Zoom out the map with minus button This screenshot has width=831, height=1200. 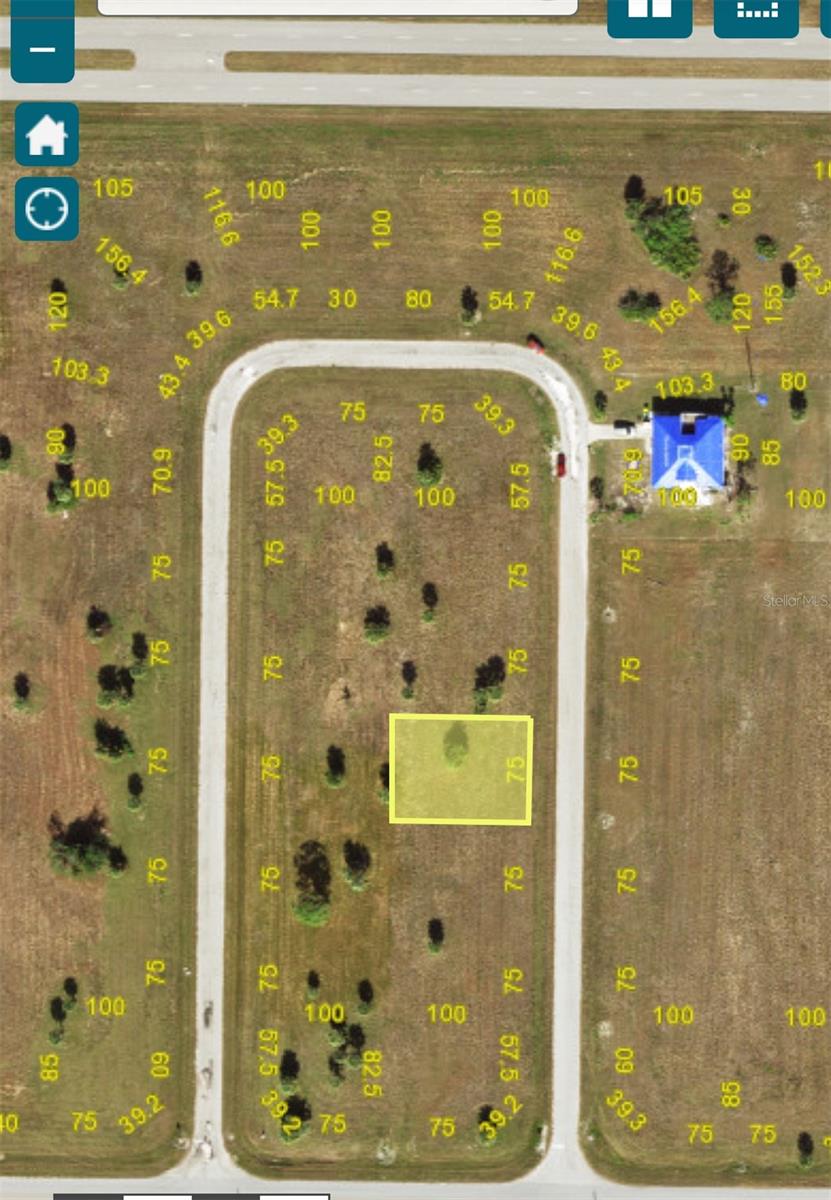[x=42, y=46]
